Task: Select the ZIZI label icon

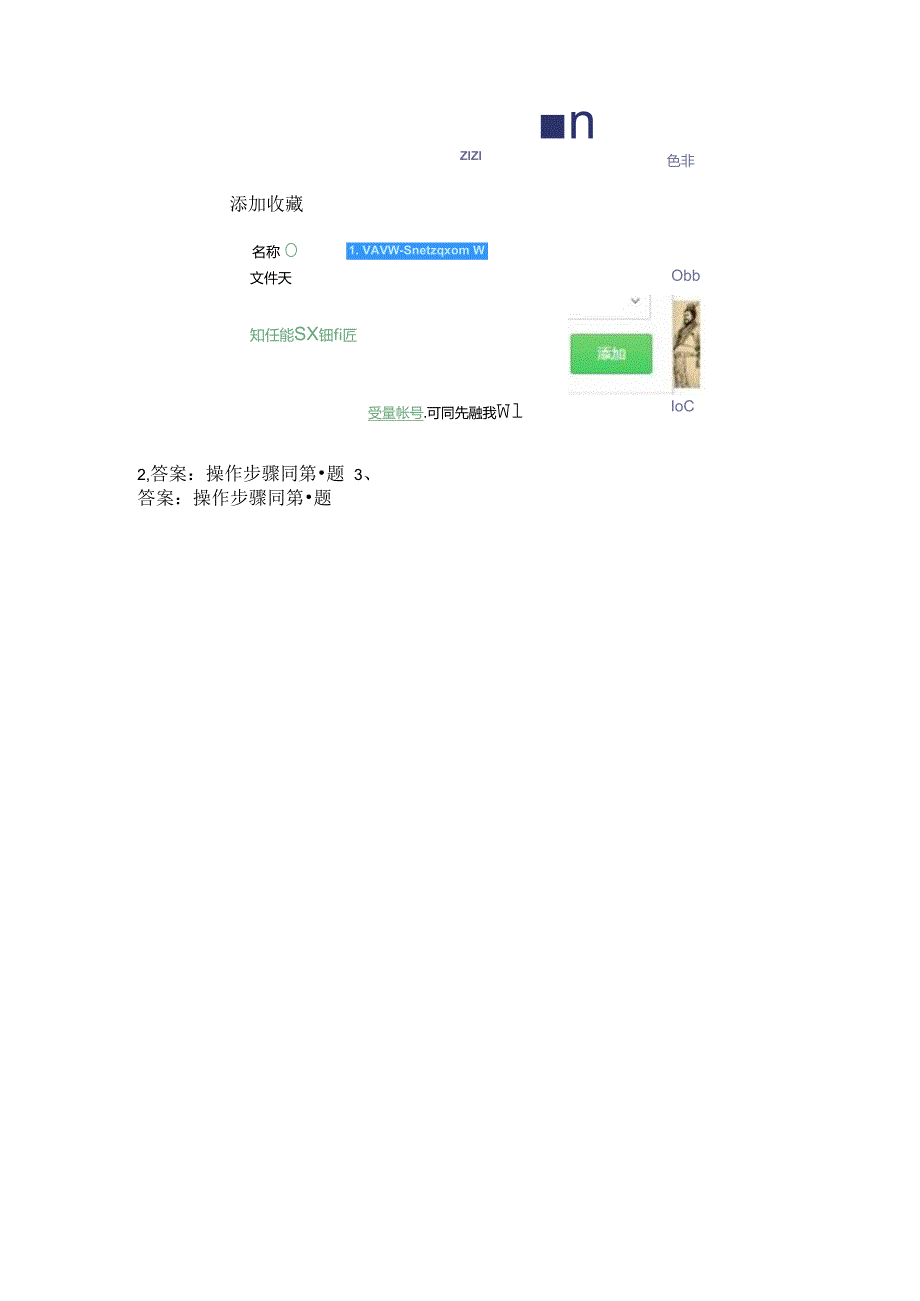Action: (470, 154)
